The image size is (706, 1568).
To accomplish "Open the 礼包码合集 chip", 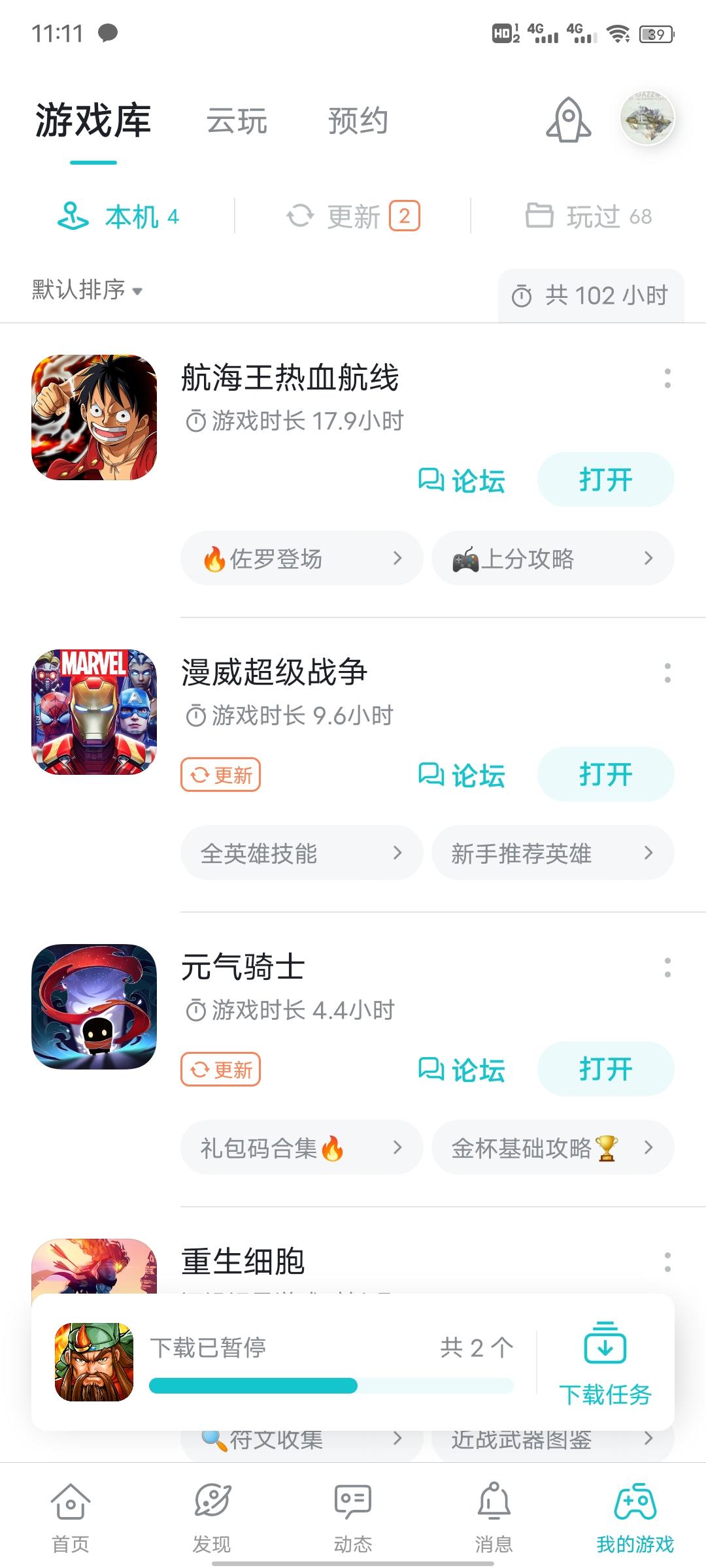I will [x=301, y=1148].
